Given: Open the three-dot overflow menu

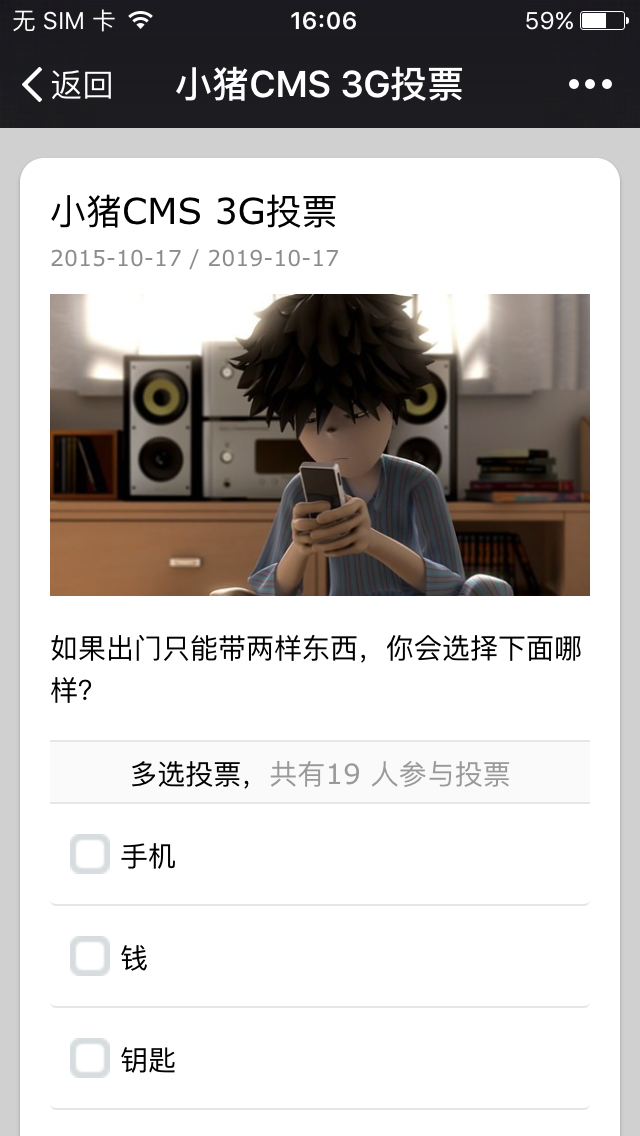Looking at the screenshot, I should [x=590, y=85].
